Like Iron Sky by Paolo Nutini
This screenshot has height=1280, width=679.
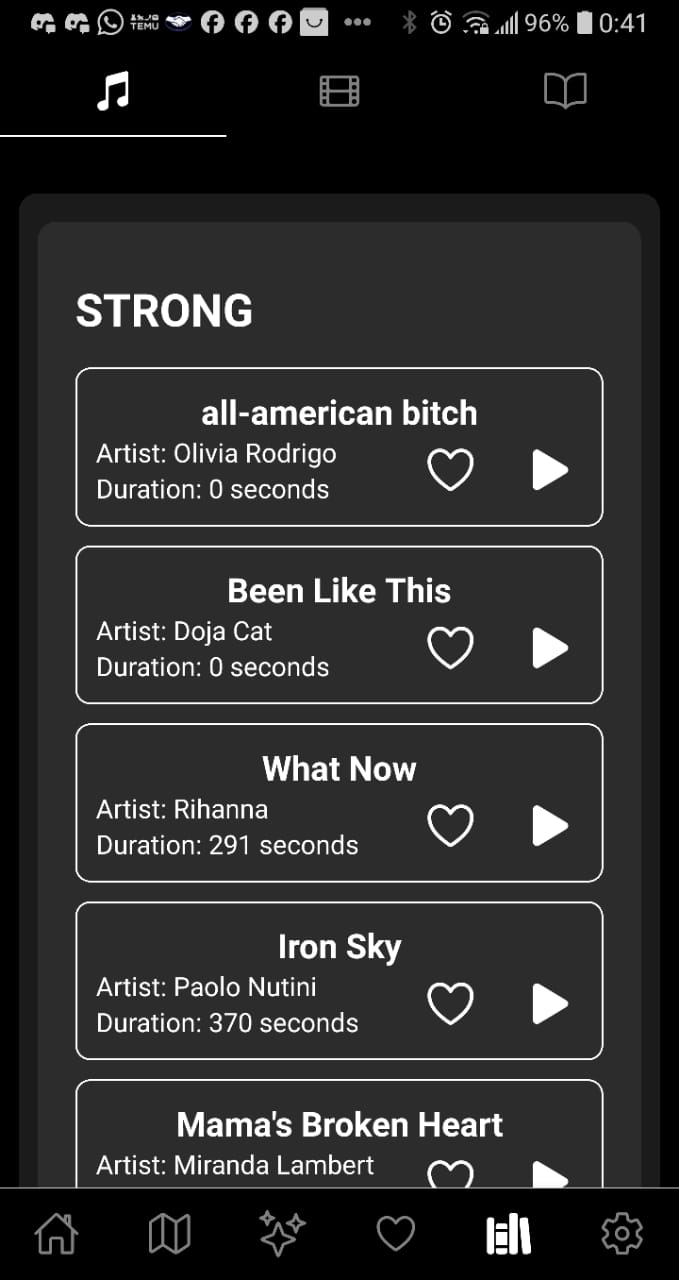point(450,1003)
